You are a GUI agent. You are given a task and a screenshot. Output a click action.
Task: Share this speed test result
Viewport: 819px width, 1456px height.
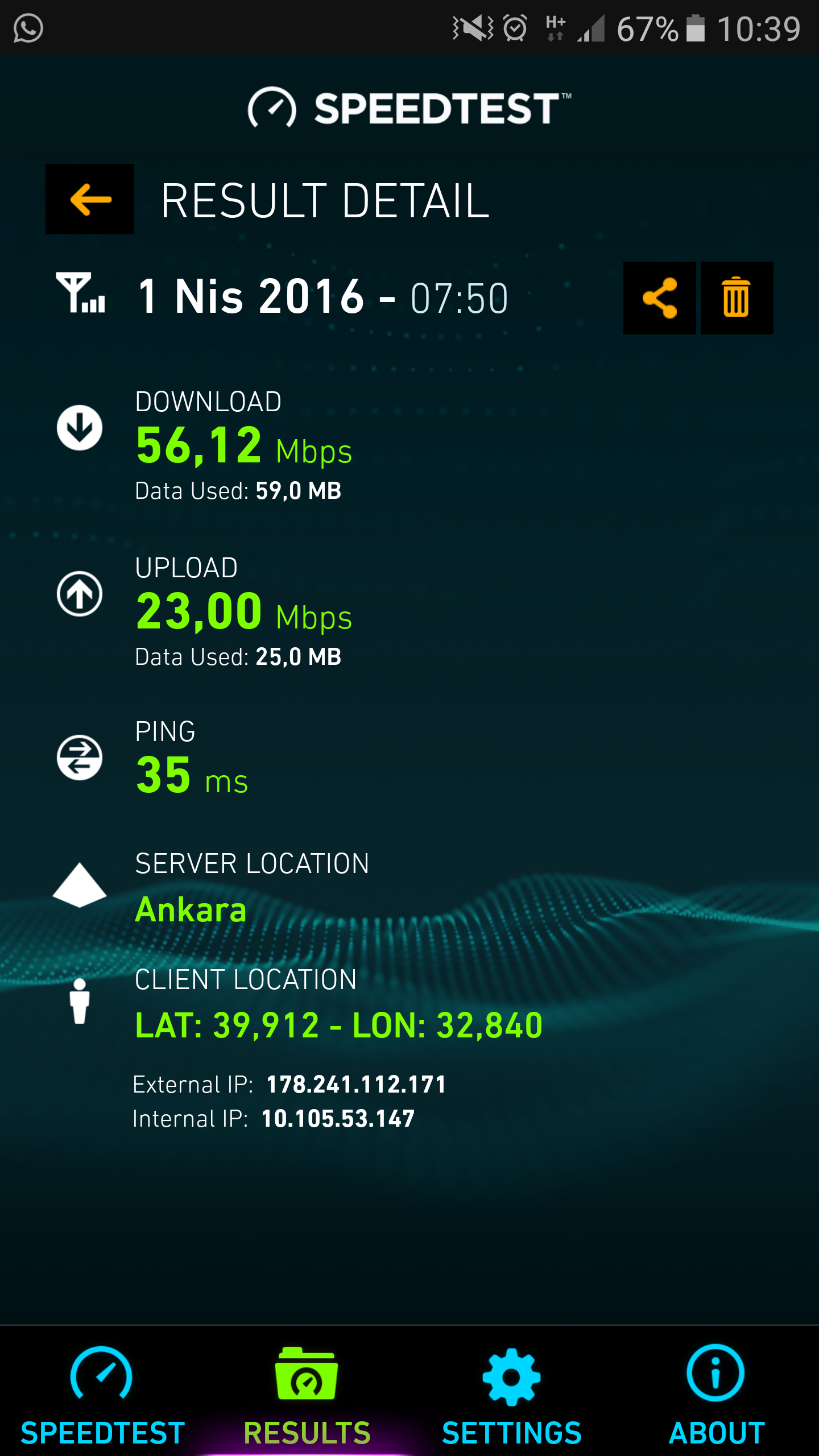659,298
